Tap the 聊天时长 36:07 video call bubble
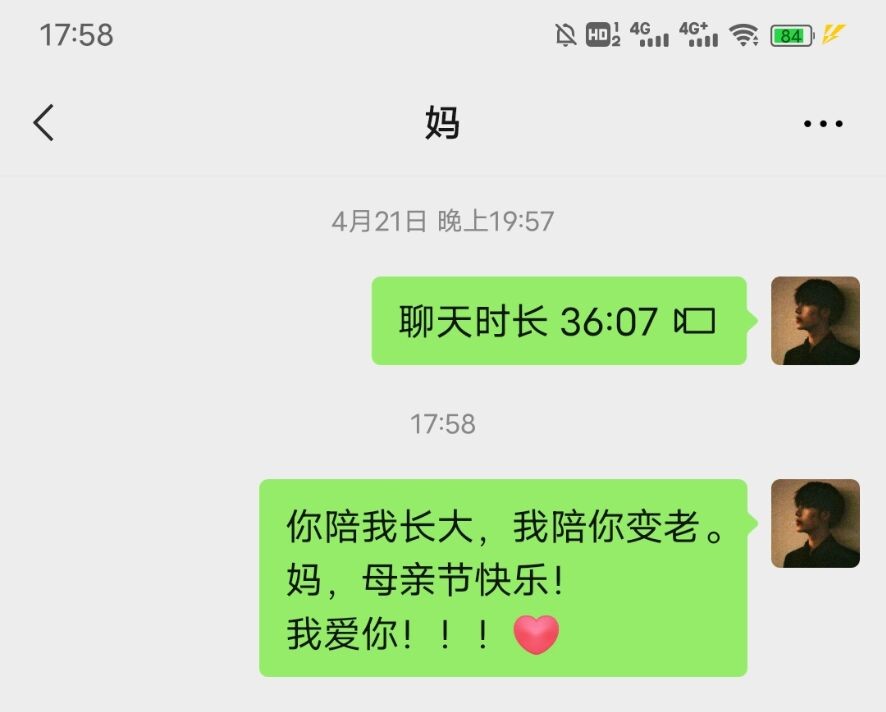The height and width of the screenshot is (712, 886). tap(558, 321)
